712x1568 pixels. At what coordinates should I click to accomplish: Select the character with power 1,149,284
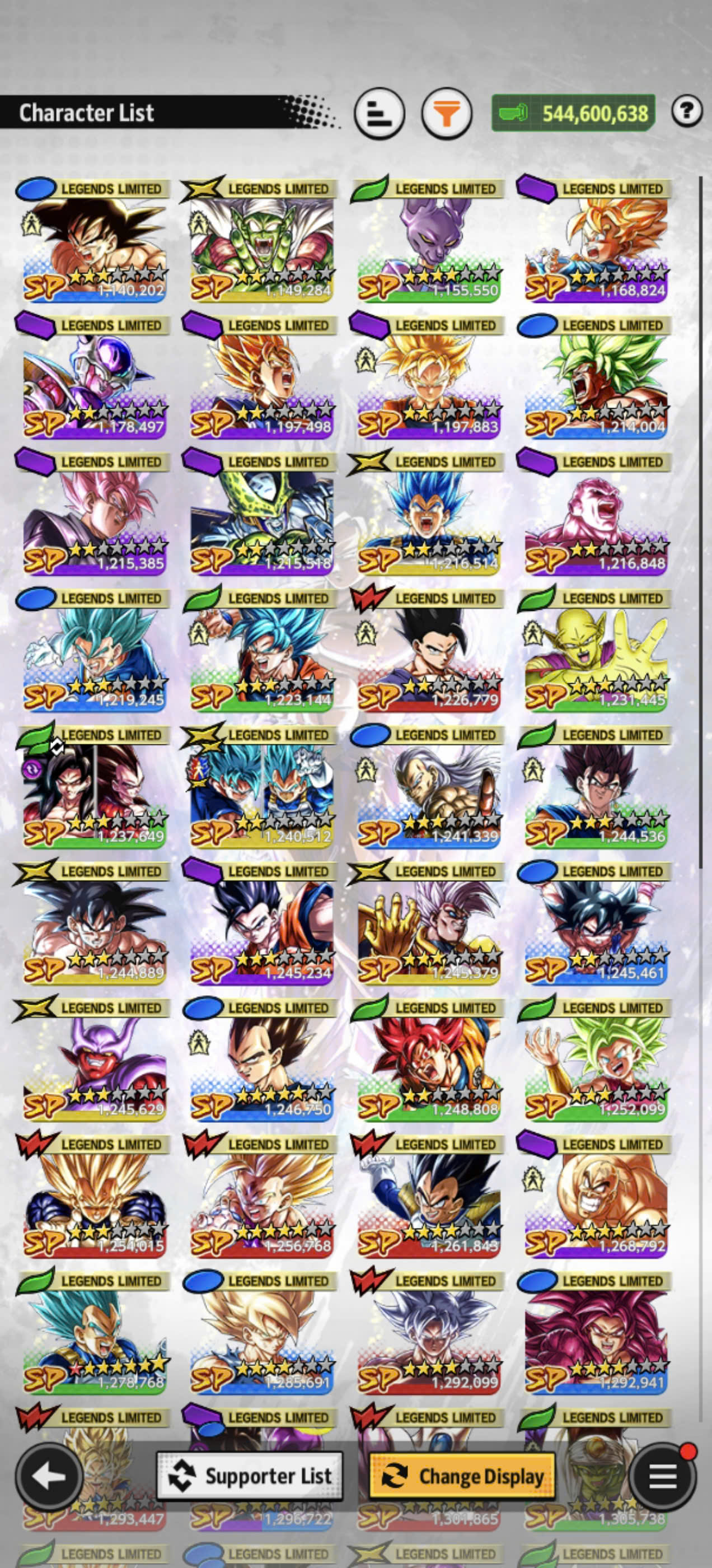click(260, 241)
